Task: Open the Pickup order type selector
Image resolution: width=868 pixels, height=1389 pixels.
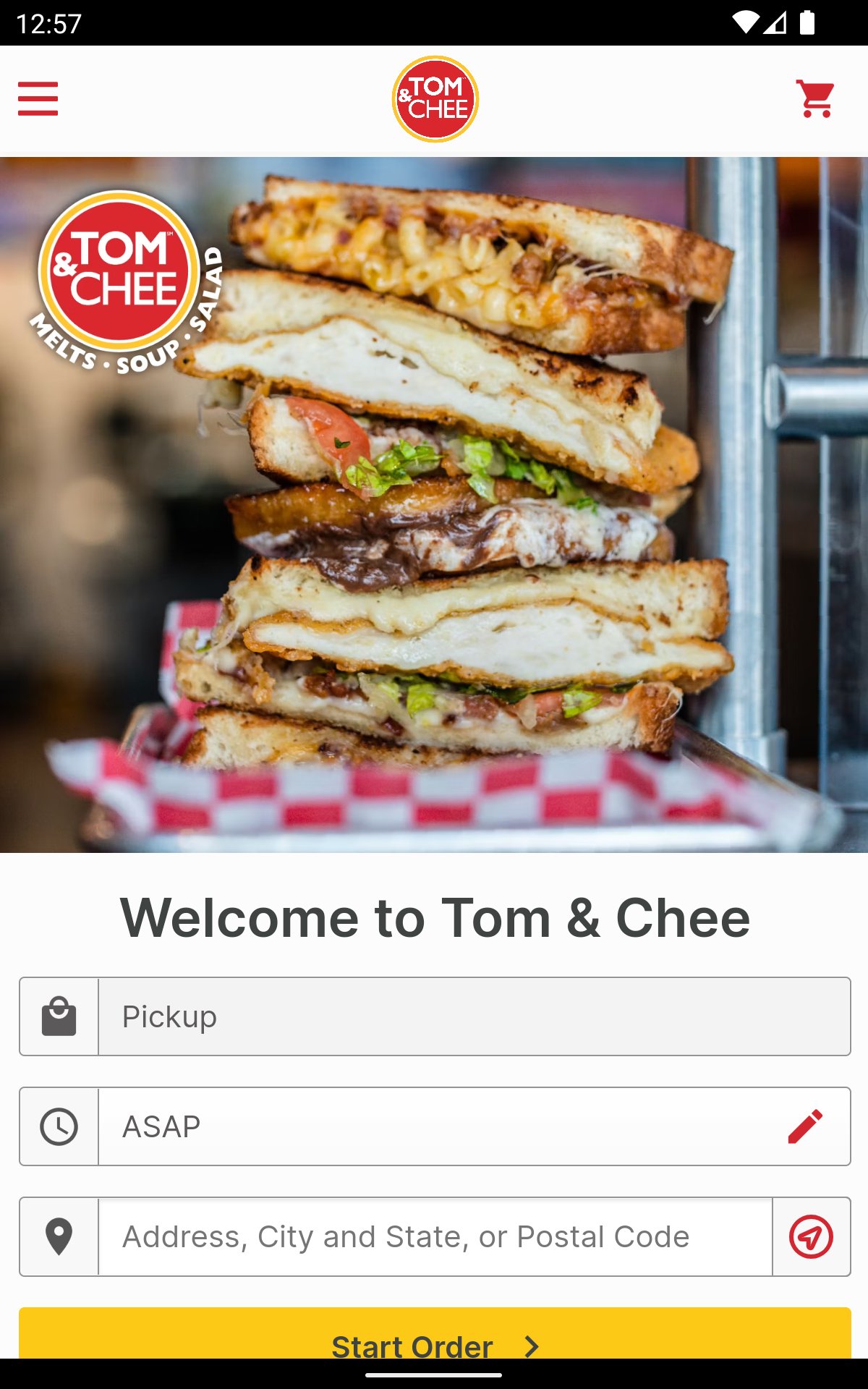Action: (473, 1016)
